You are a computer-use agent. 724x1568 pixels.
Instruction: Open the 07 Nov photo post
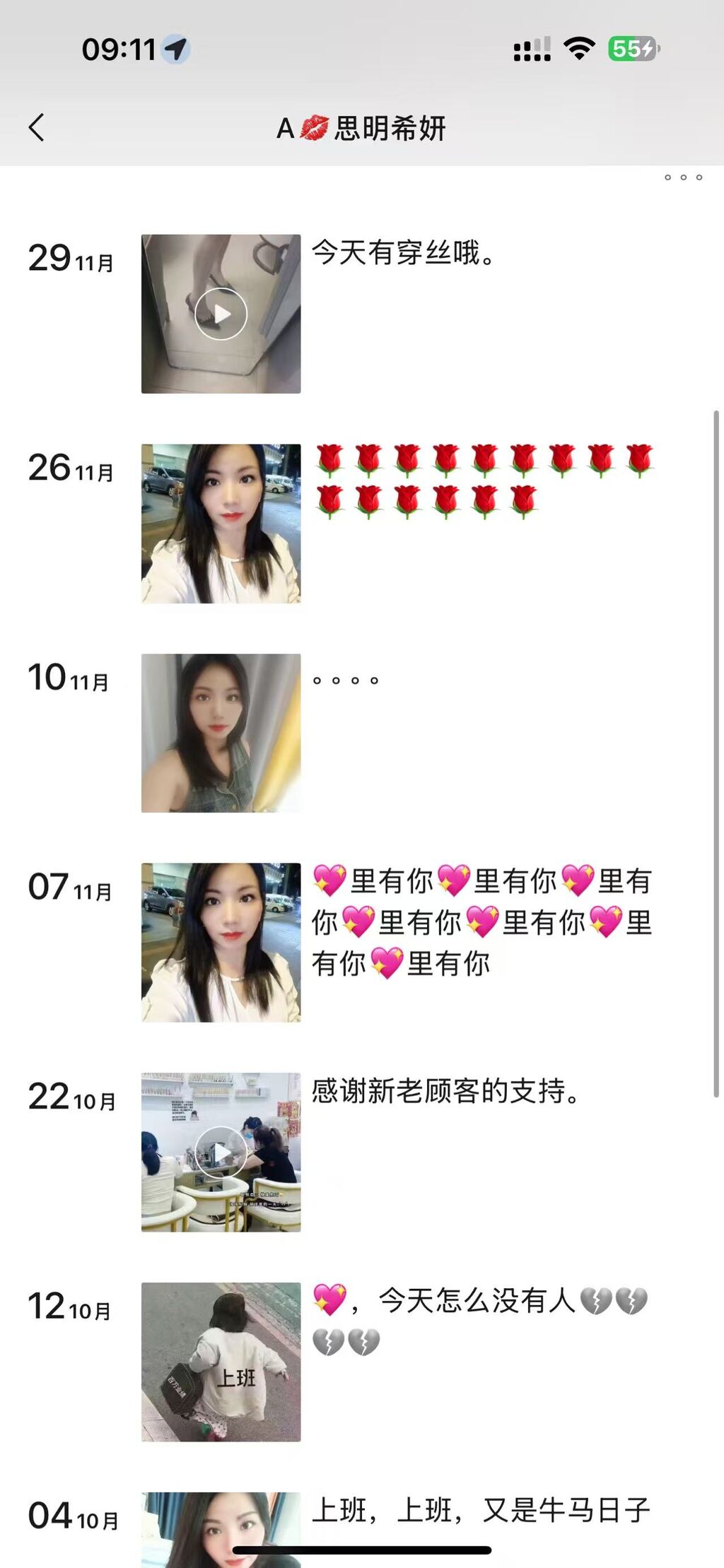coord(221,942)
